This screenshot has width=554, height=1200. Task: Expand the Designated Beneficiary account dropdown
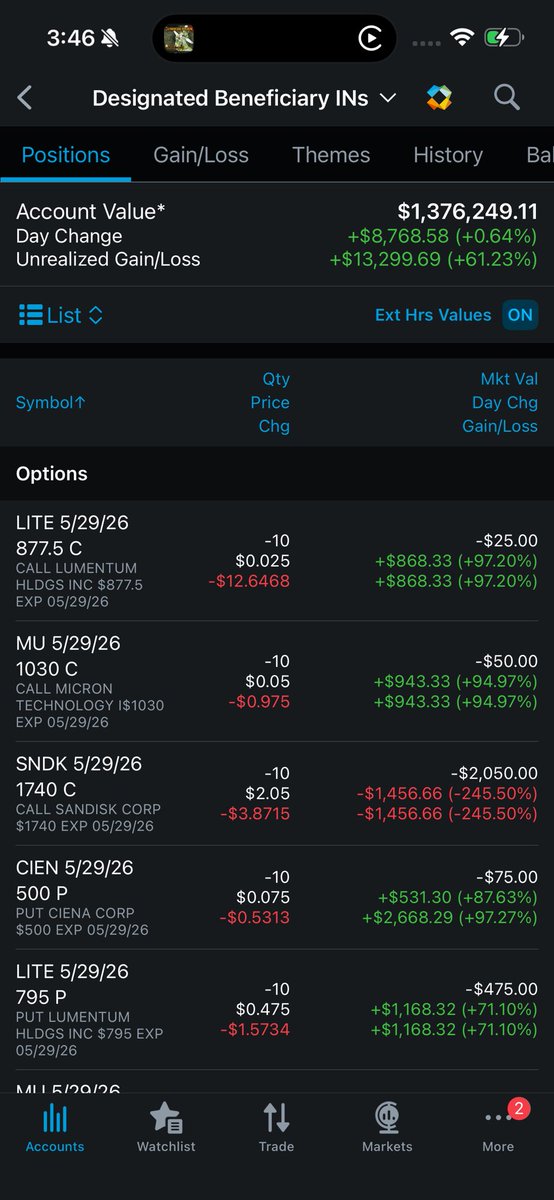pyautogui.click(x=244, y=98)
